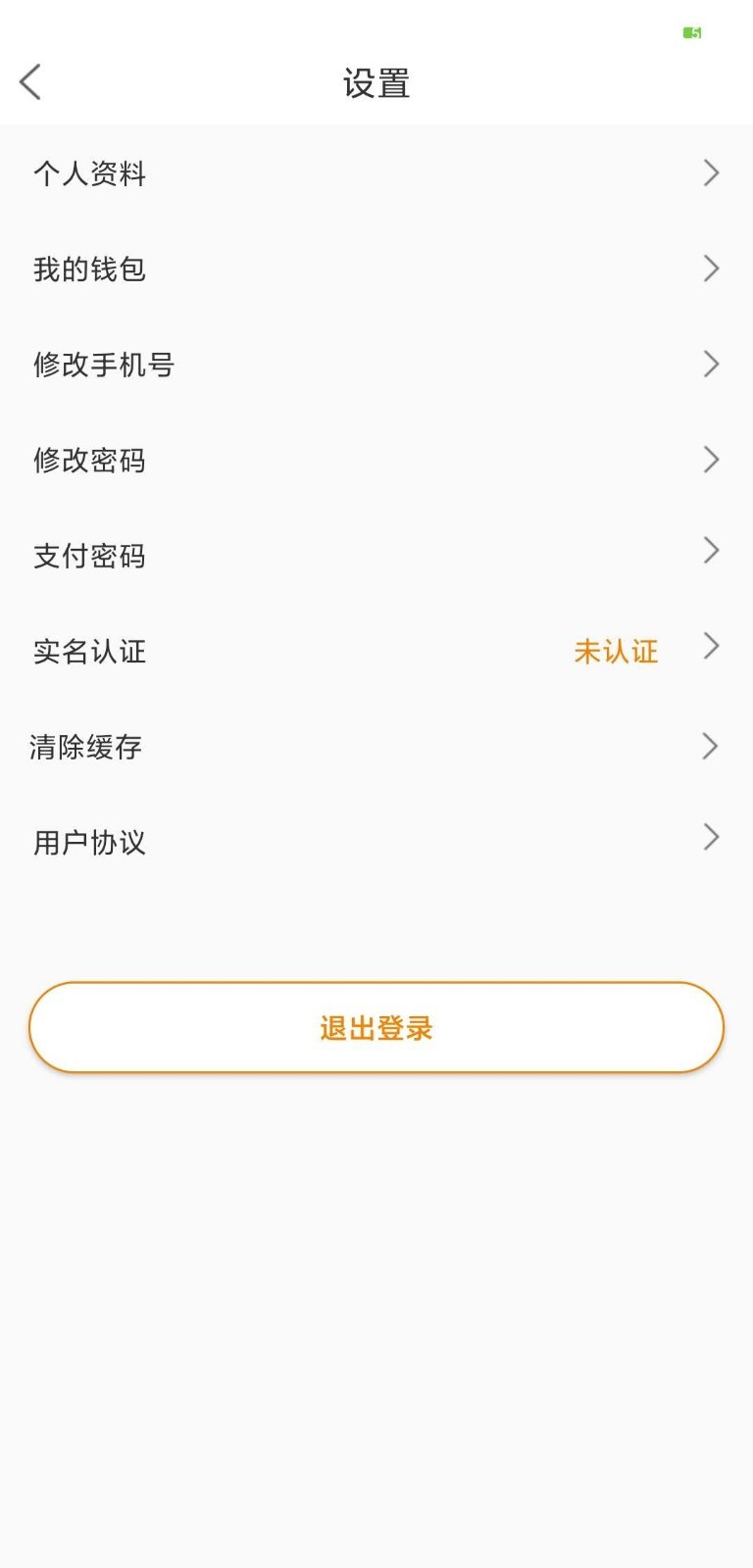Tap the 退出登录 logout button
This screenshot has width=753, height=1568.
coord(376,1027)
